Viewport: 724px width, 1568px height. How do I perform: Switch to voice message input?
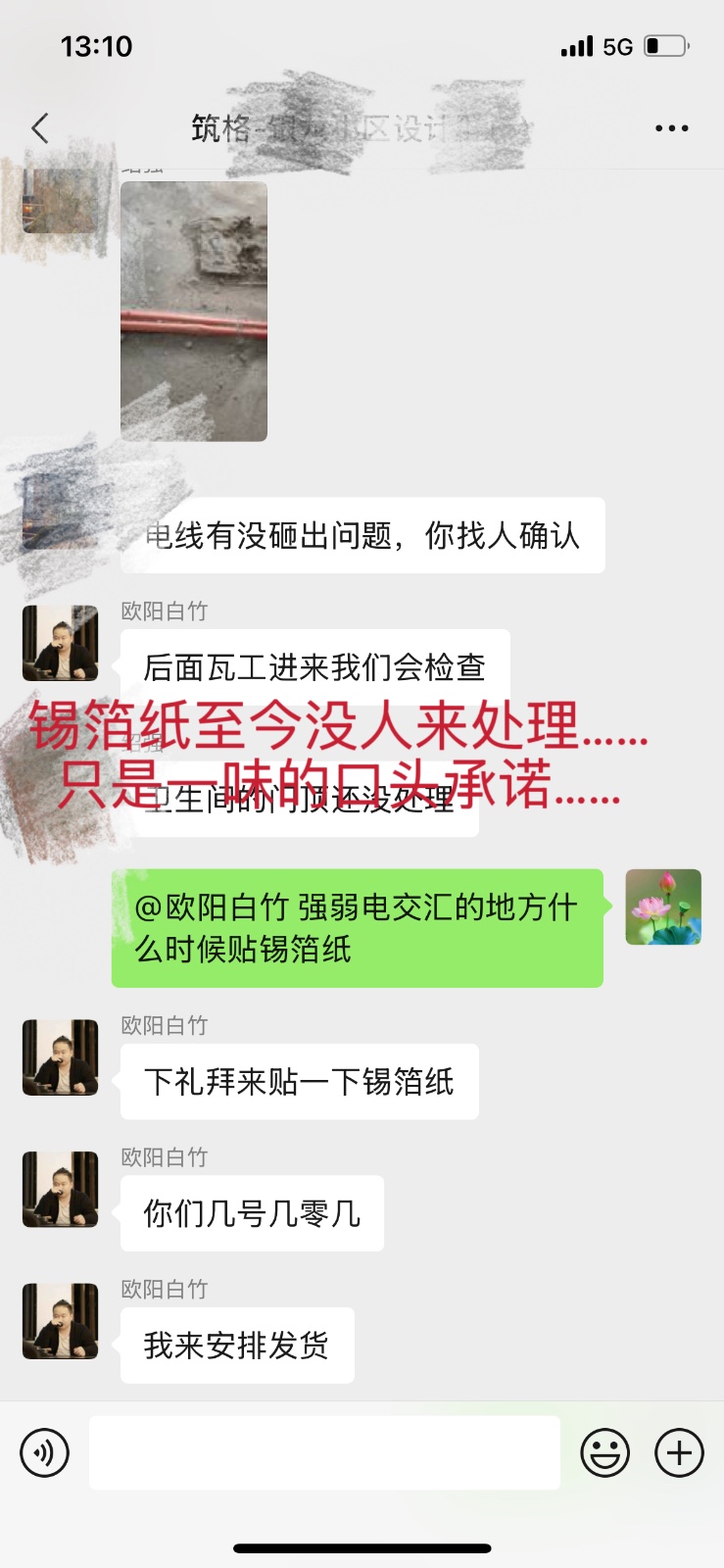click(45, 1452)
